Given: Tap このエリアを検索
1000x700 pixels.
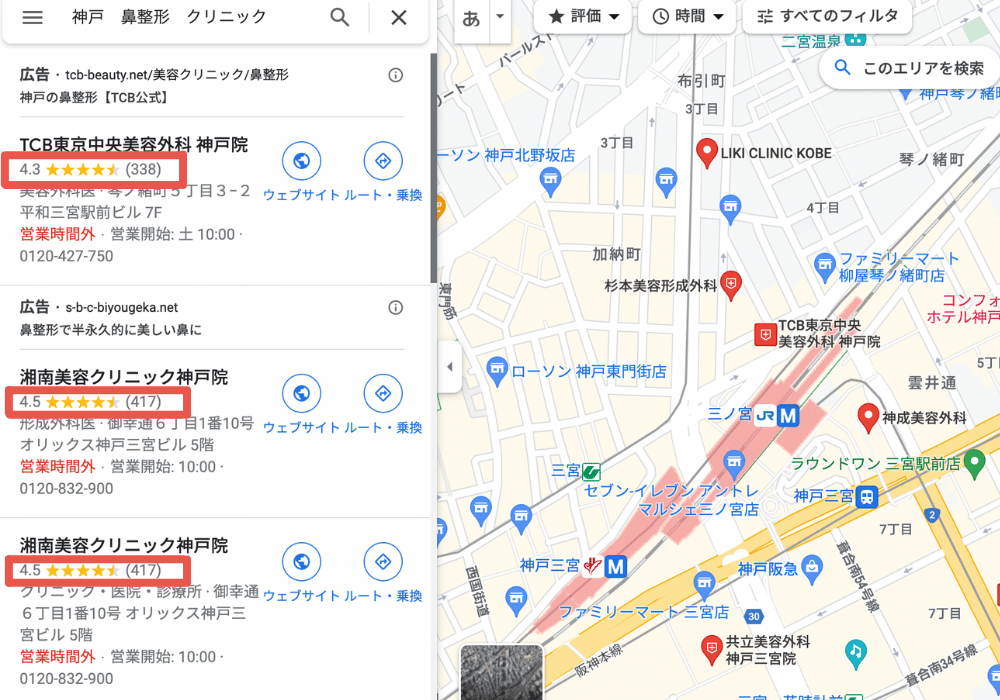Looking at the screenshot, I should point(909,68).
